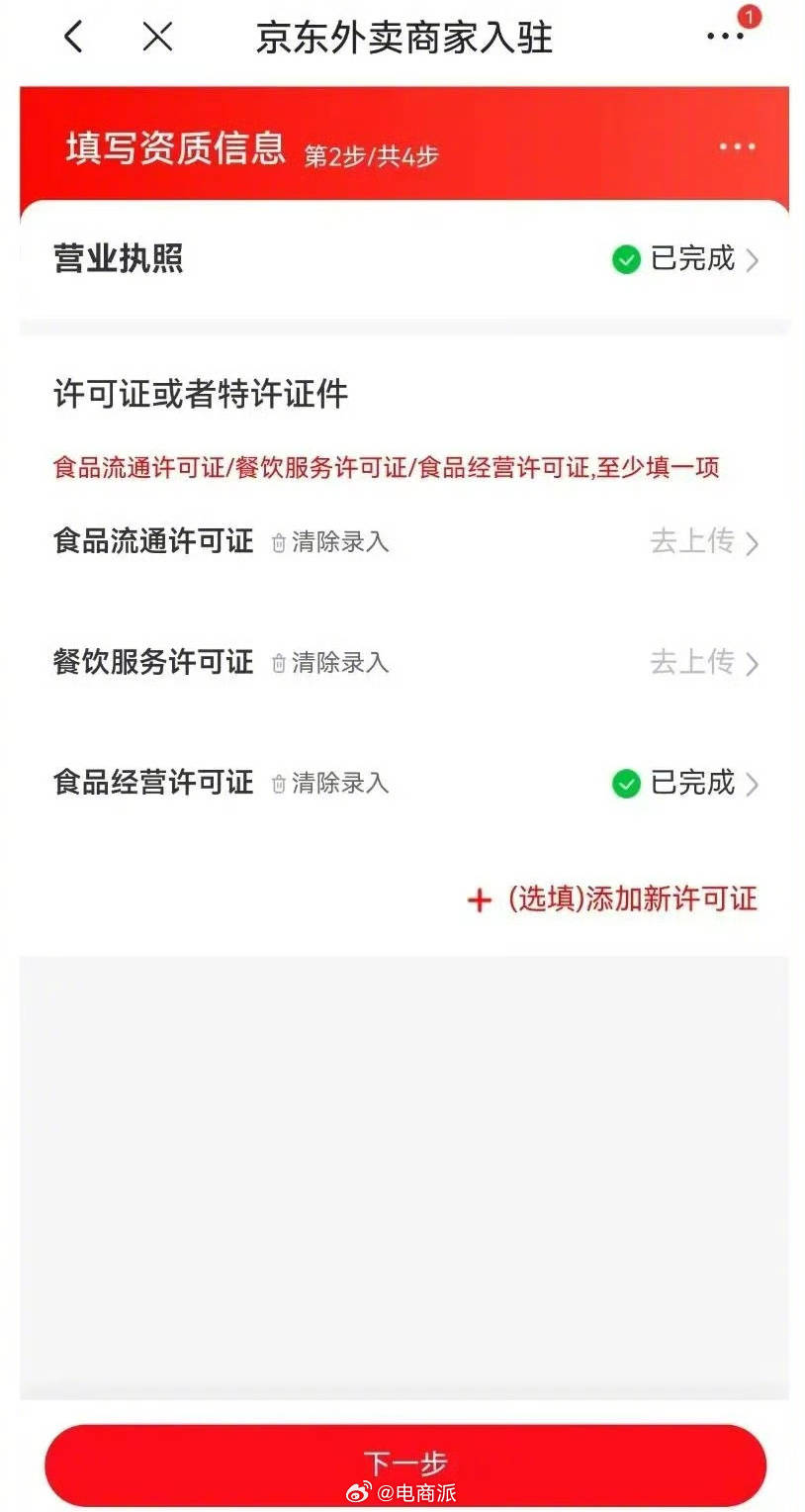Upload the 餐饮服务许可证
Viewport: 805px width, 1512px height.
point(703,662)
